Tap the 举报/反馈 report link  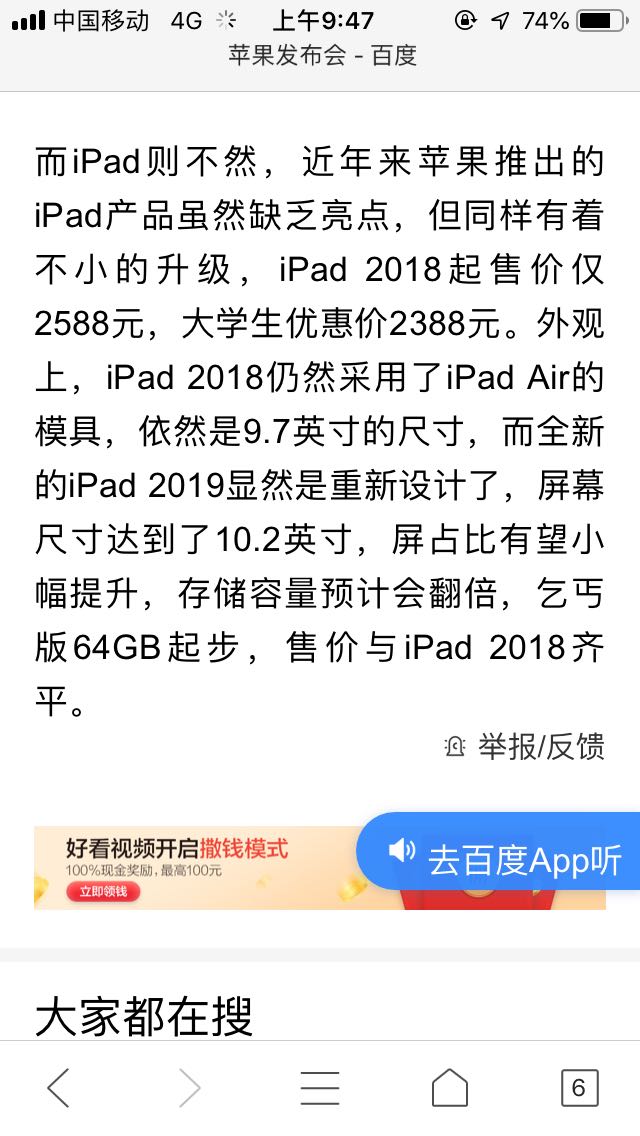click(526, 746)
